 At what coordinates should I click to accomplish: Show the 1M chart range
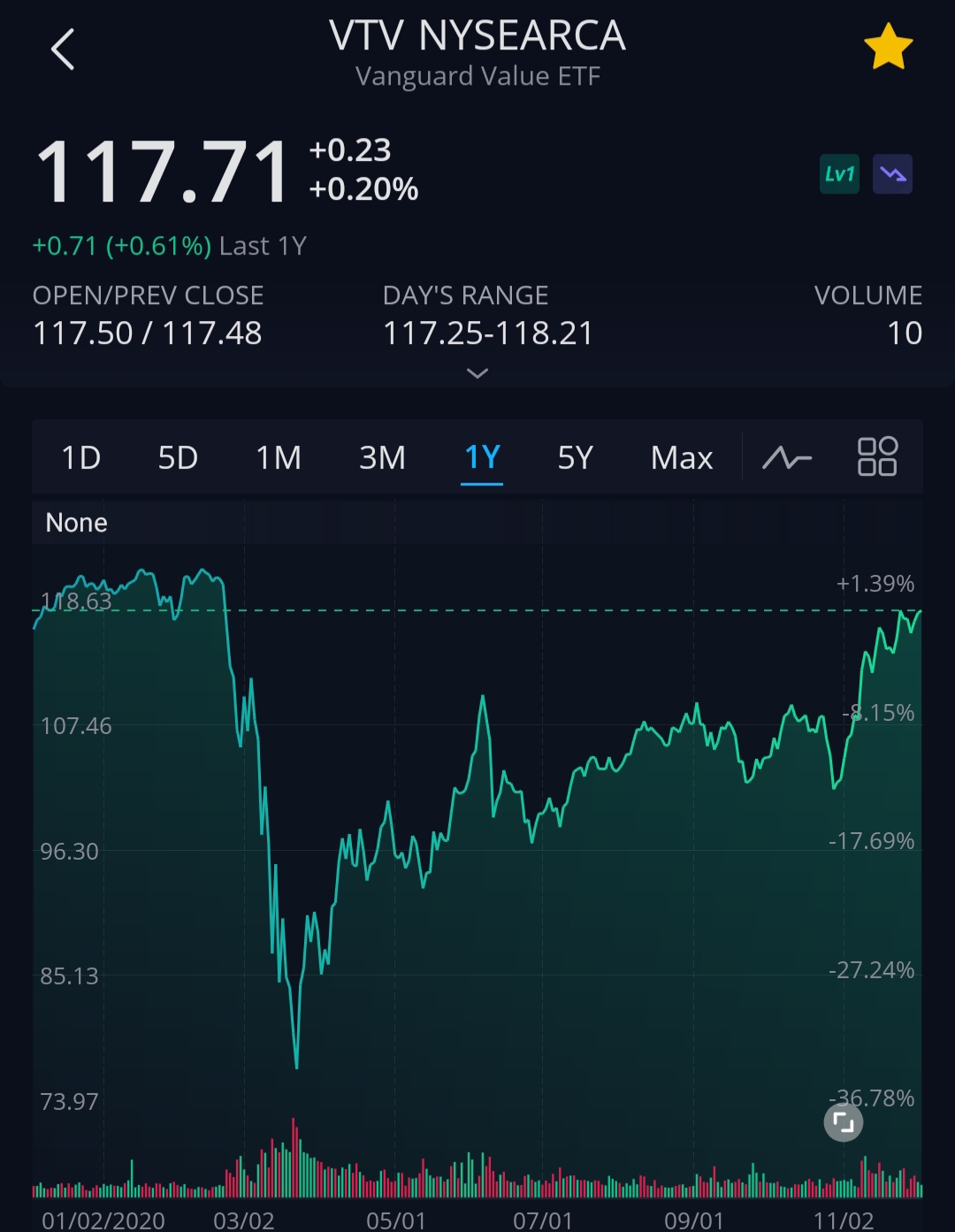coord(279,458)
